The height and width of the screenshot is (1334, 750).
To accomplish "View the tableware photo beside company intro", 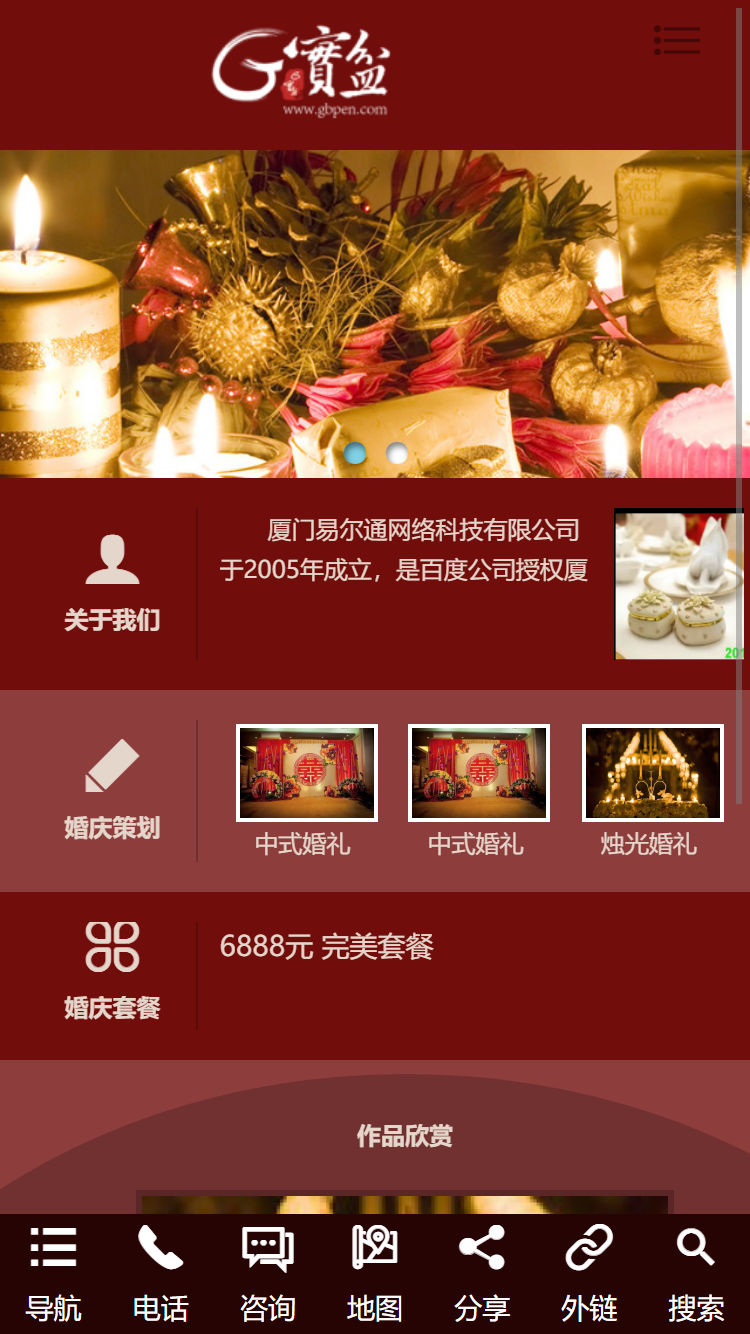I will (678, 585).
